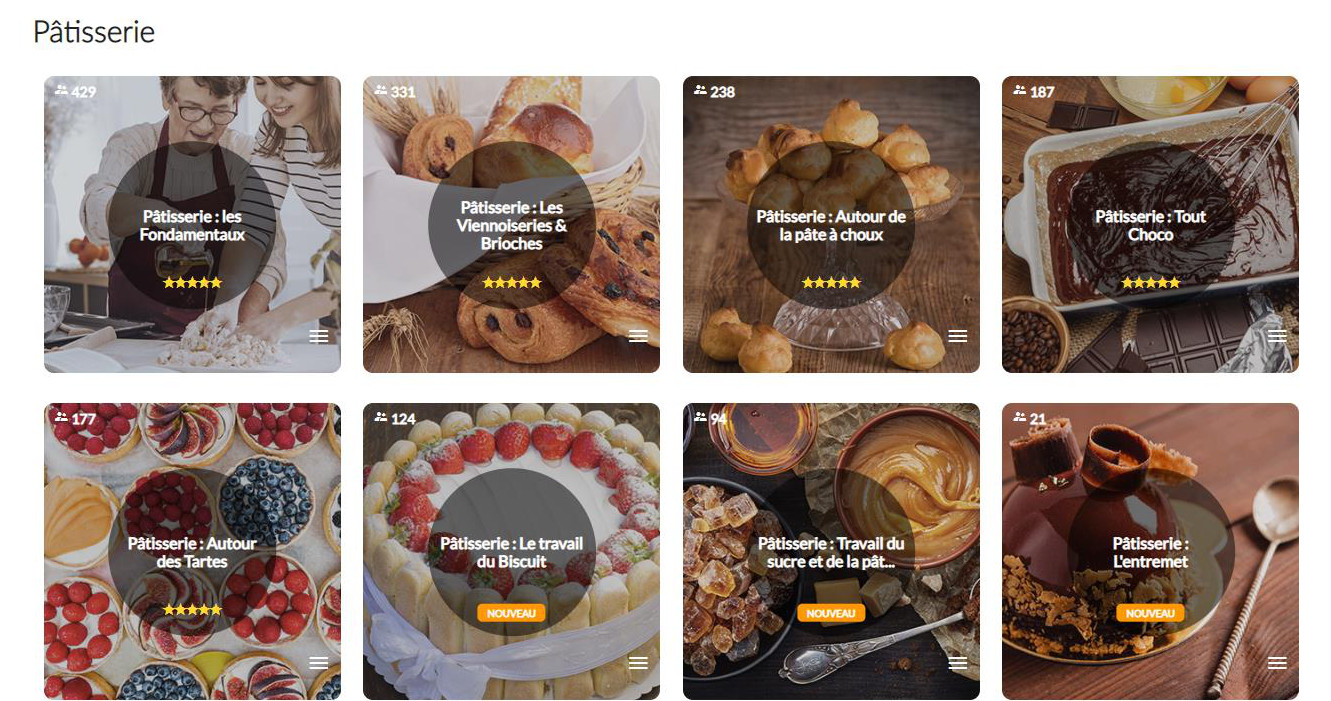The image size is (1331, 701).
Task: Tap the menu icon on Travail du sucre card
Action: click(958, 663)
